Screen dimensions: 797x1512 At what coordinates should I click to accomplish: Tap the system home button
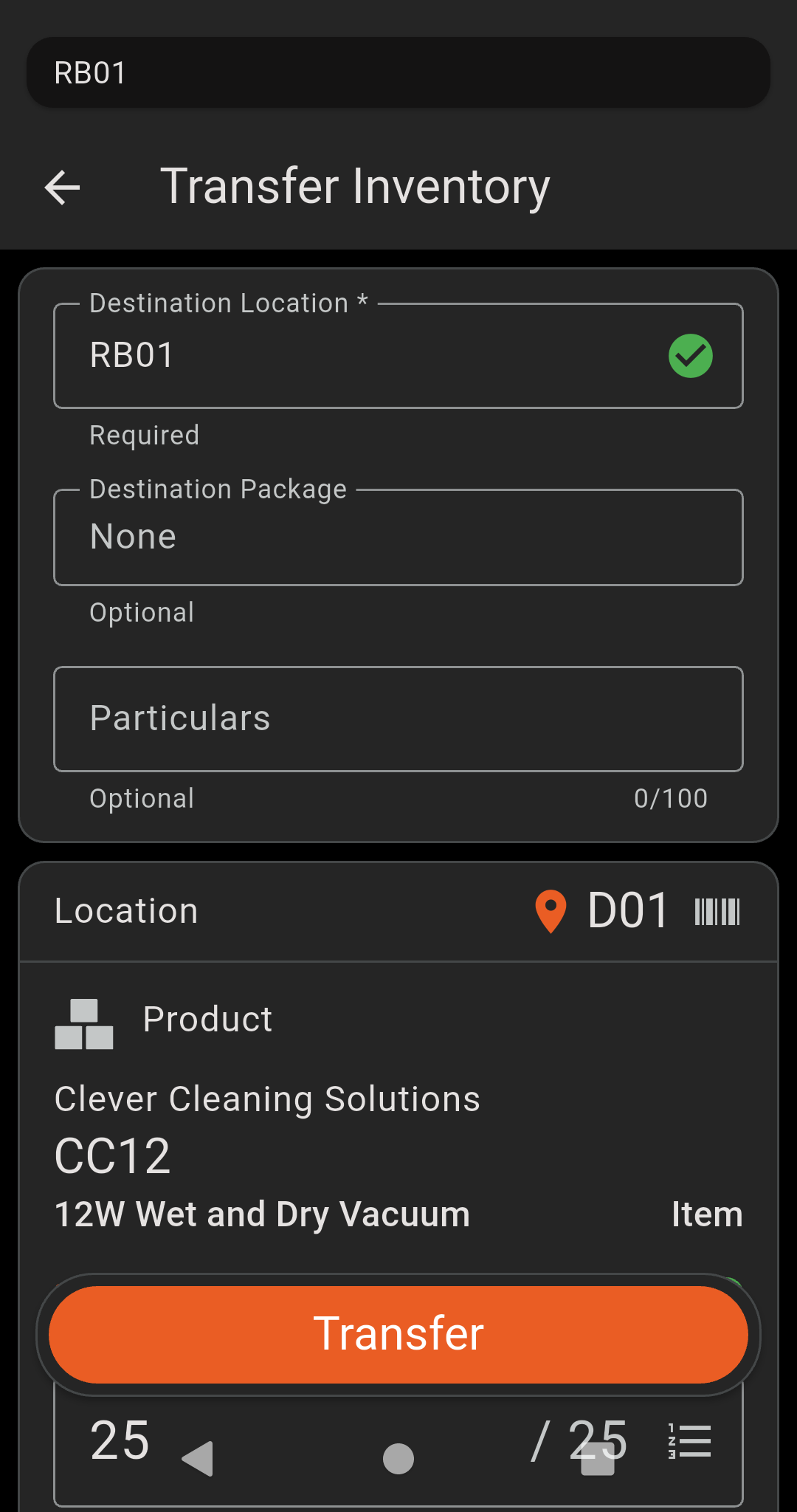coord(398,1459)
